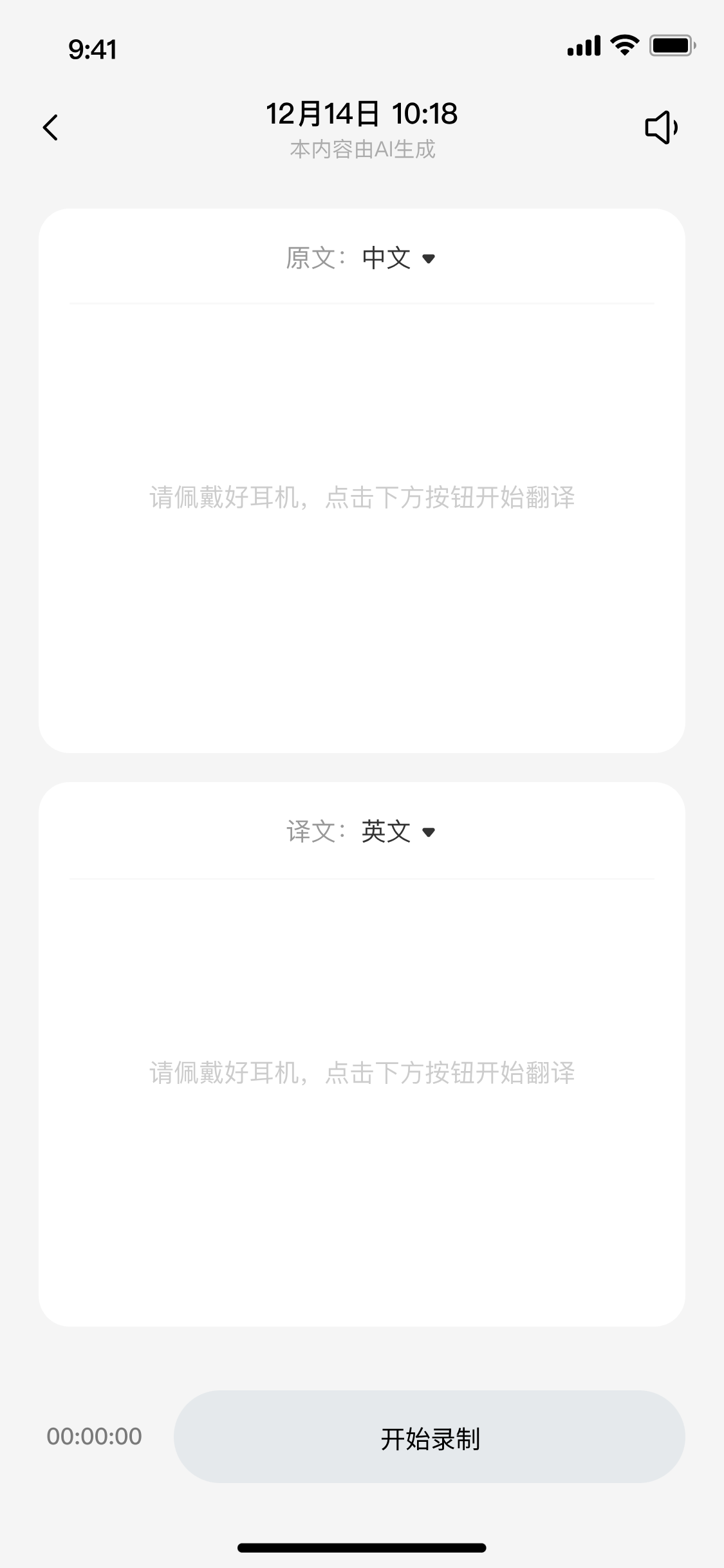Tap the date title 12月14日 10:18
This screenshot has width=724, height=1568.
point(362,113)
